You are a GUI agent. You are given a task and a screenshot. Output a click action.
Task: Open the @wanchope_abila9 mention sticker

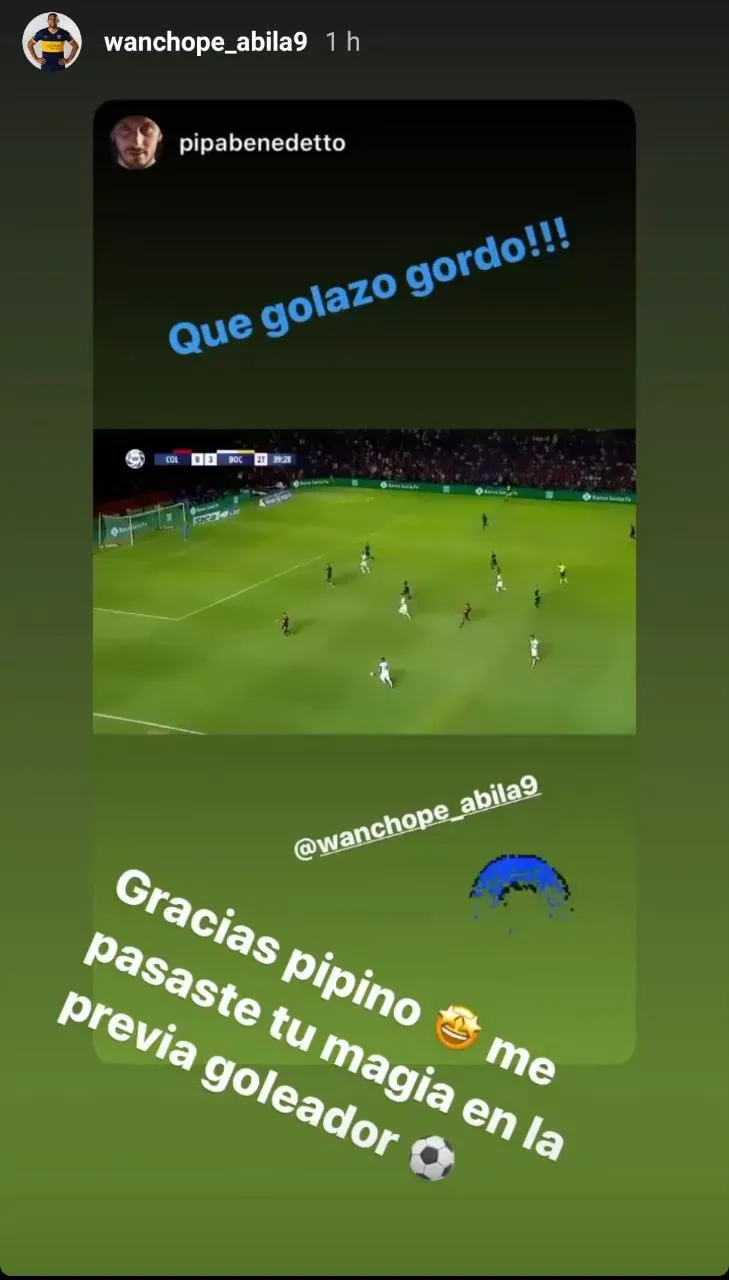(417, 817)
